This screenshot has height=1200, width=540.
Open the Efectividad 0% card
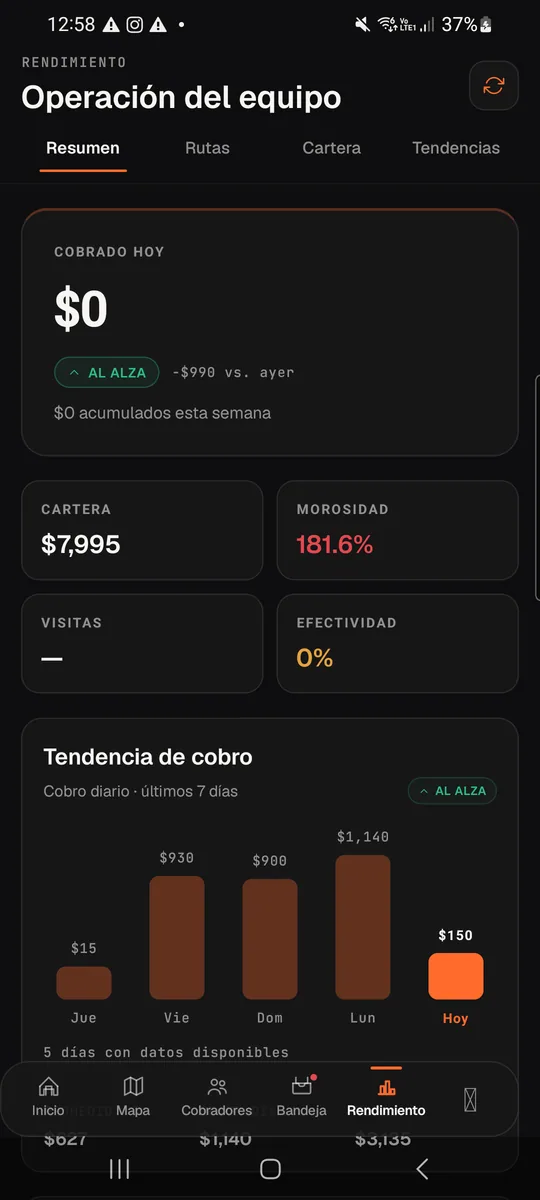pos(398,644)
